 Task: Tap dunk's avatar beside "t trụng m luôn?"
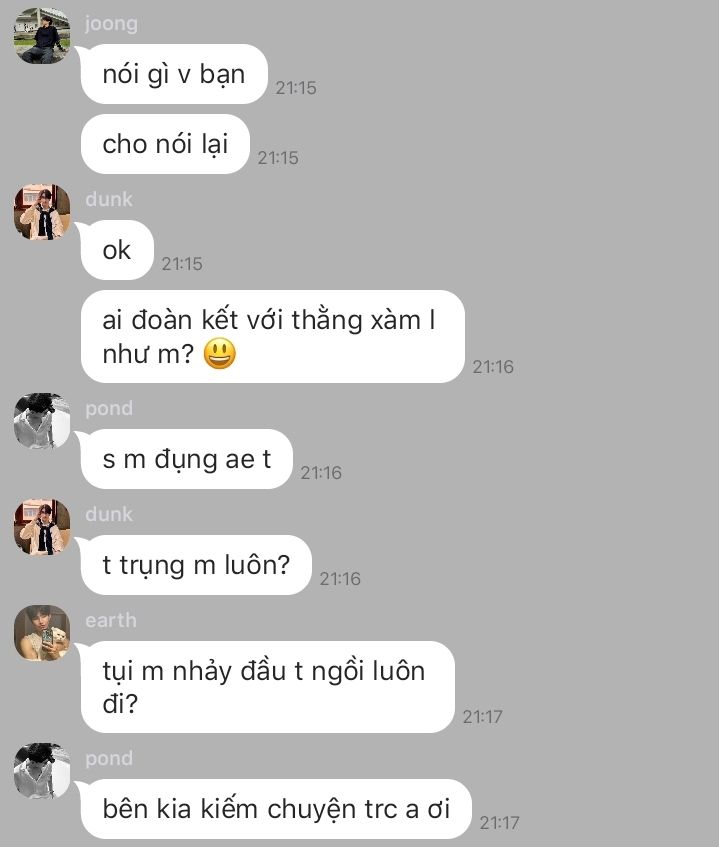[x=42, y=527]
